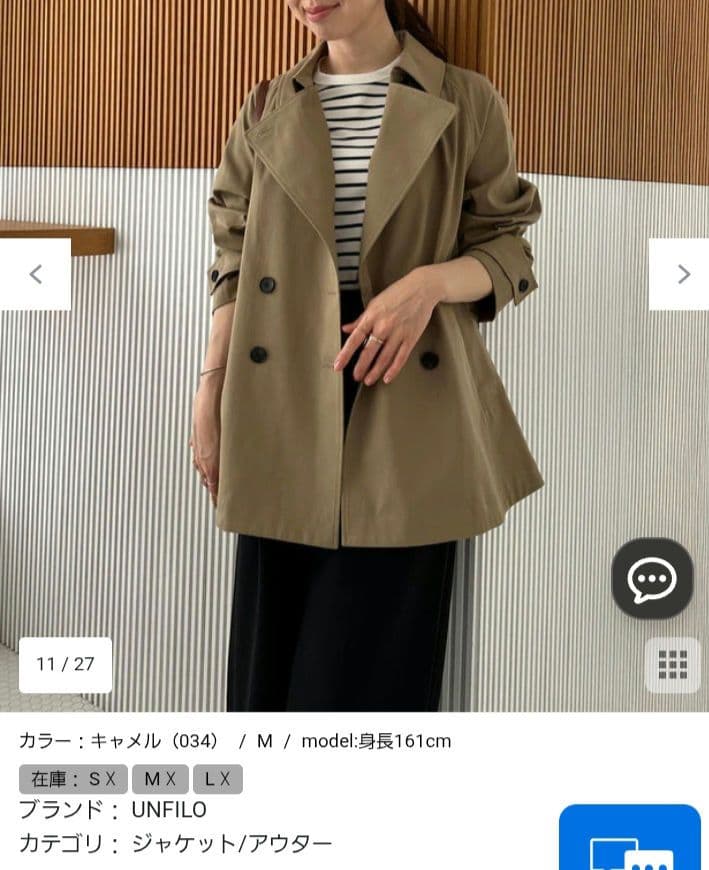Viewport: 709px width, 870px height.
Task: Show the next product photo
Action: (682, 274)
